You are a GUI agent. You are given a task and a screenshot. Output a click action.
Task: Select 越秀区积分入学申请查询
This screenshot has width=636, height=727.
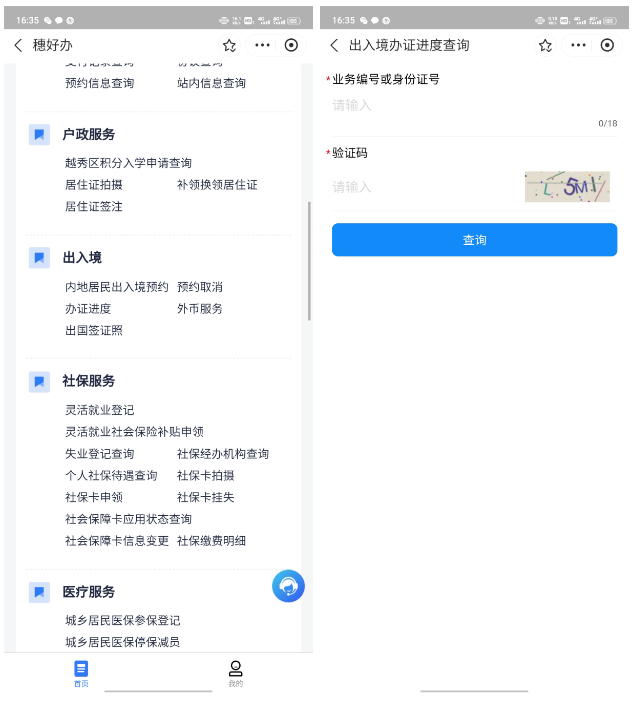tap(128, 163)
